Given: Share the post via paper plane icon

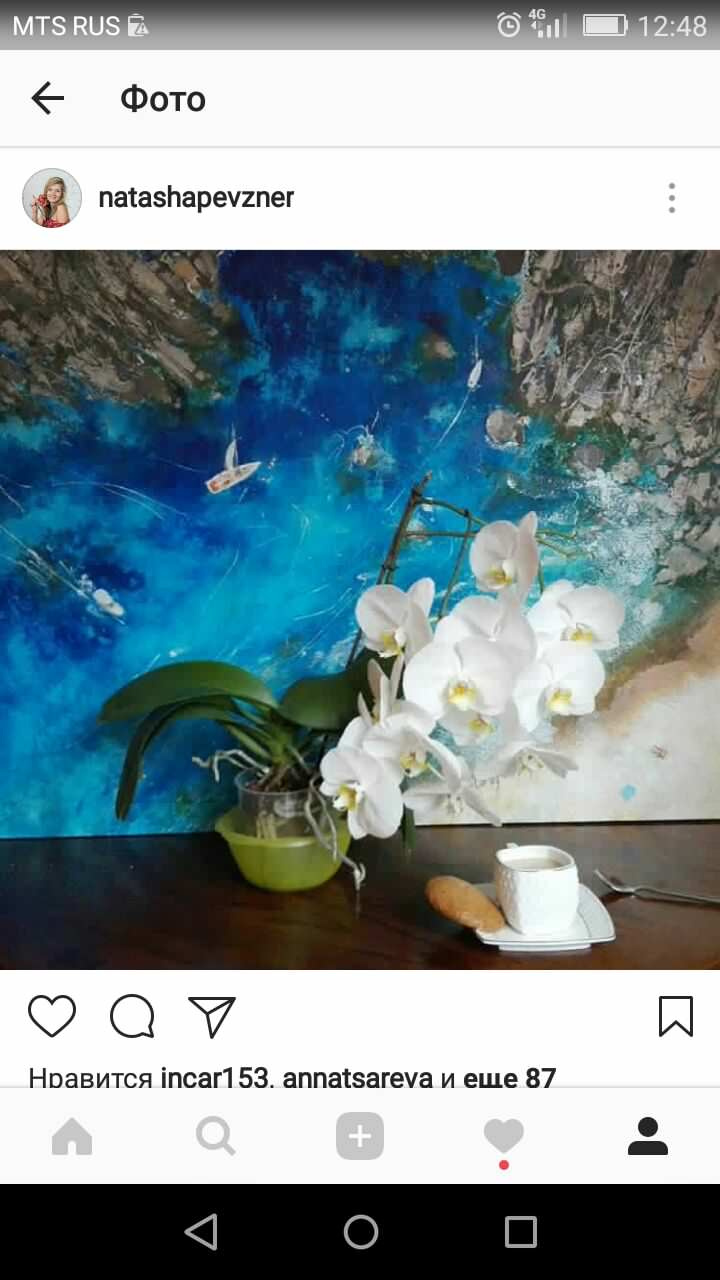Looking at the screenshot, I should [212, 1017].
